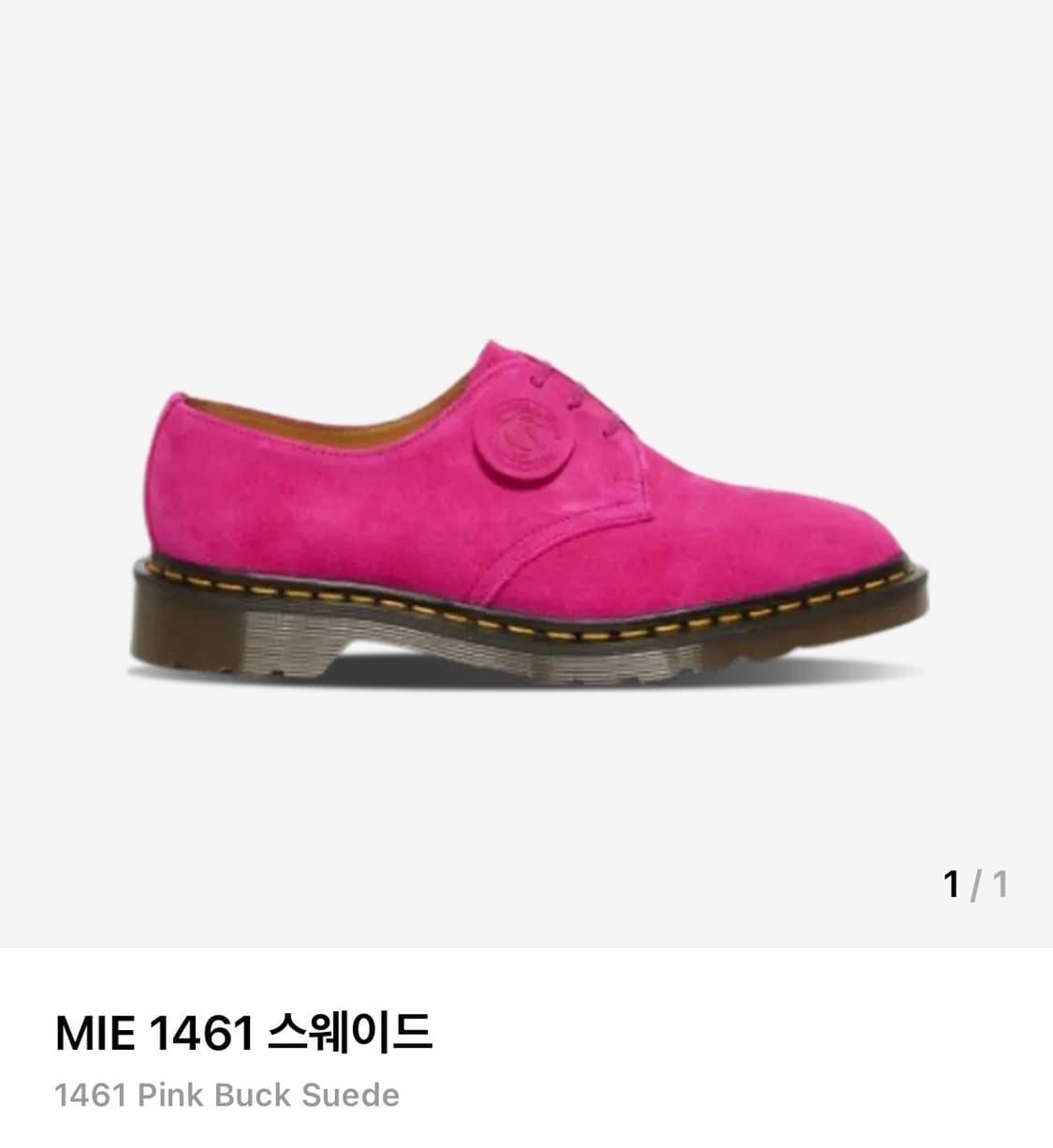Select the image pagination indicator area
The height and width of the screenshot is (1148, 1053).
[973, 884]
